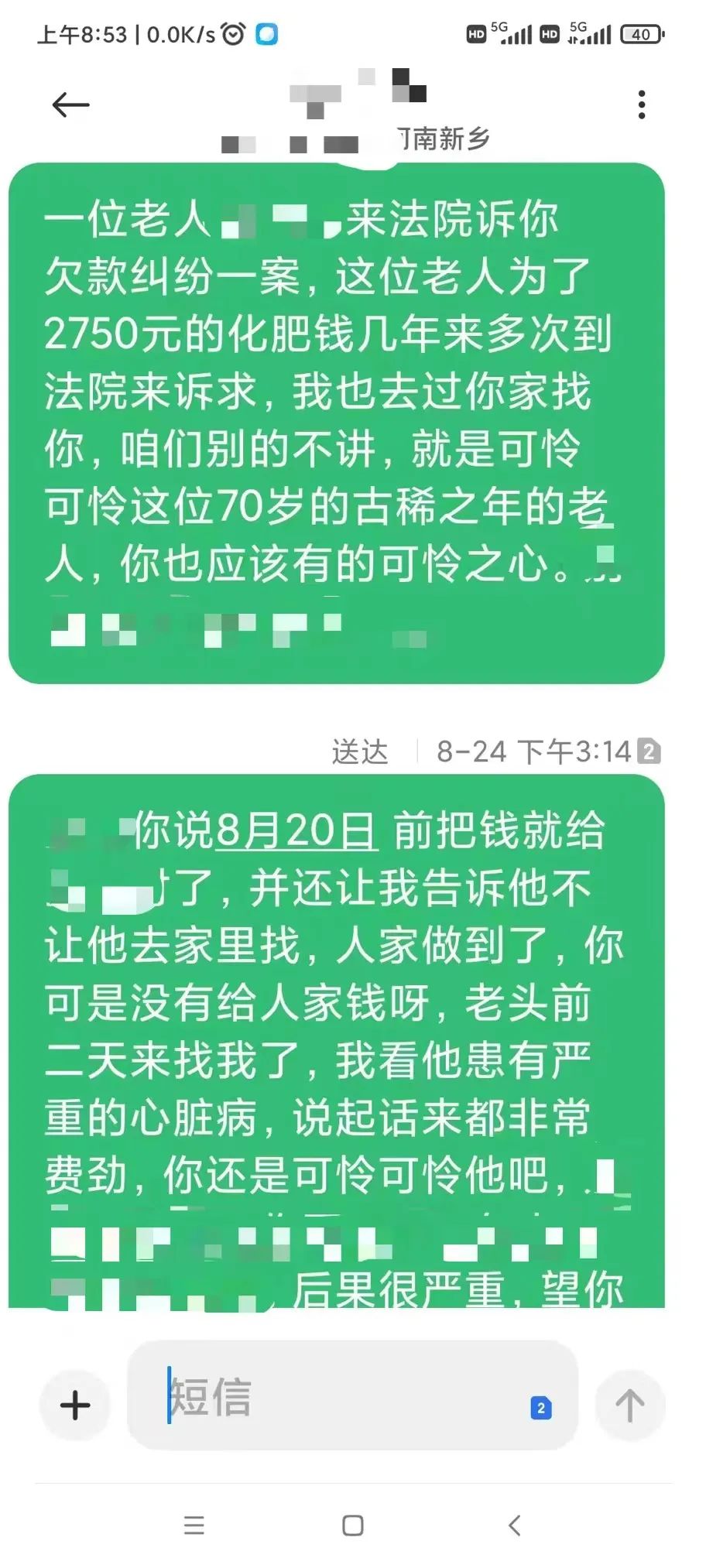Screen dimensions: 706x1568
Task: Tap the plus attachment button
Action: [75, 1405]
